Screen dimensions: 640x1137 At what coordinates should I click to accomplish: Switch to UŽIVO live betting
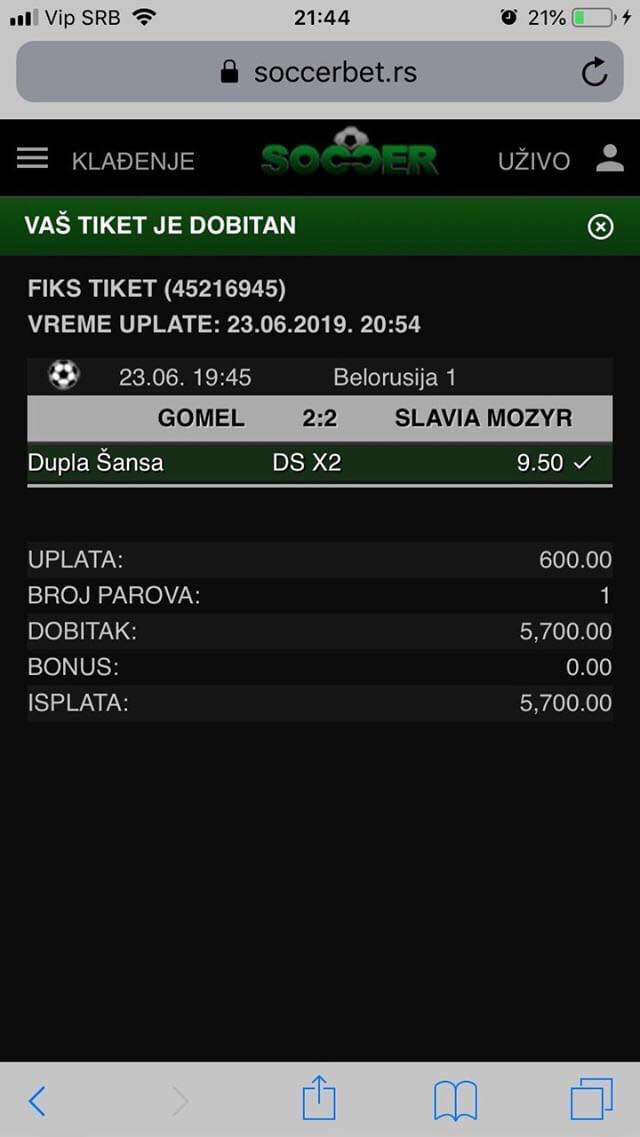pos(533,161)
